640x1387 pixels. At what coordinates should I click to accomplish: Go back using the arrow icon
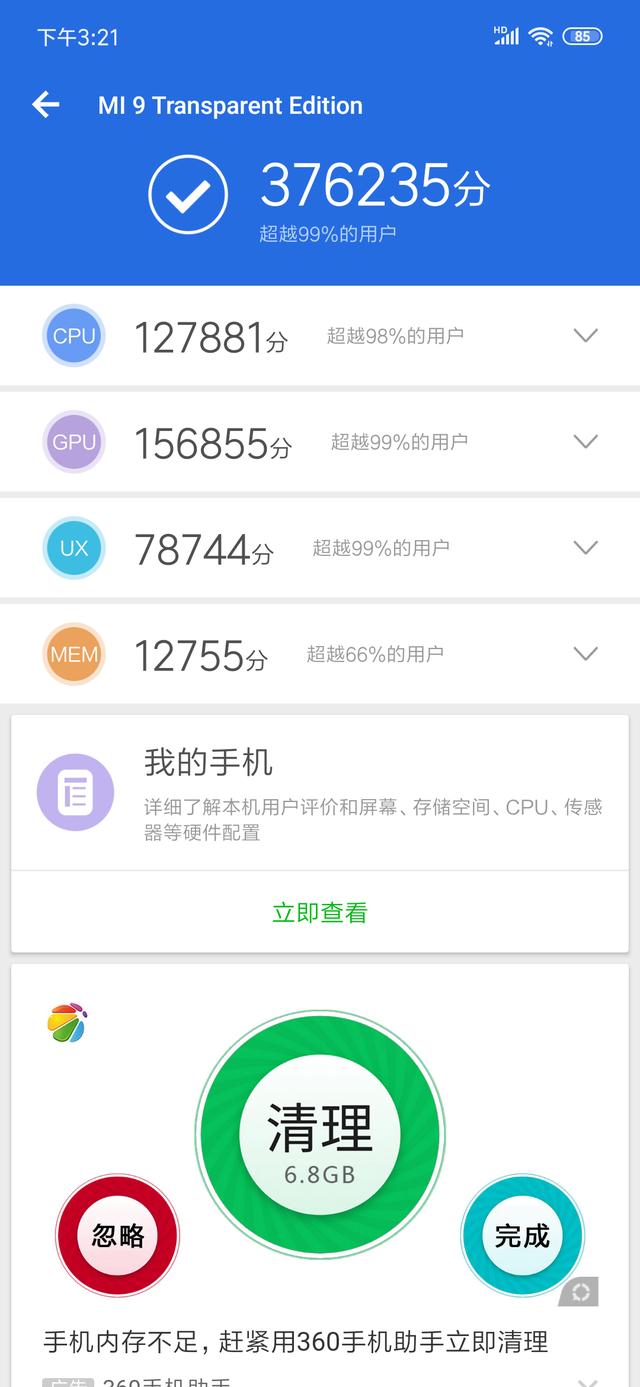pyautogui.click(x=46, y=105)
